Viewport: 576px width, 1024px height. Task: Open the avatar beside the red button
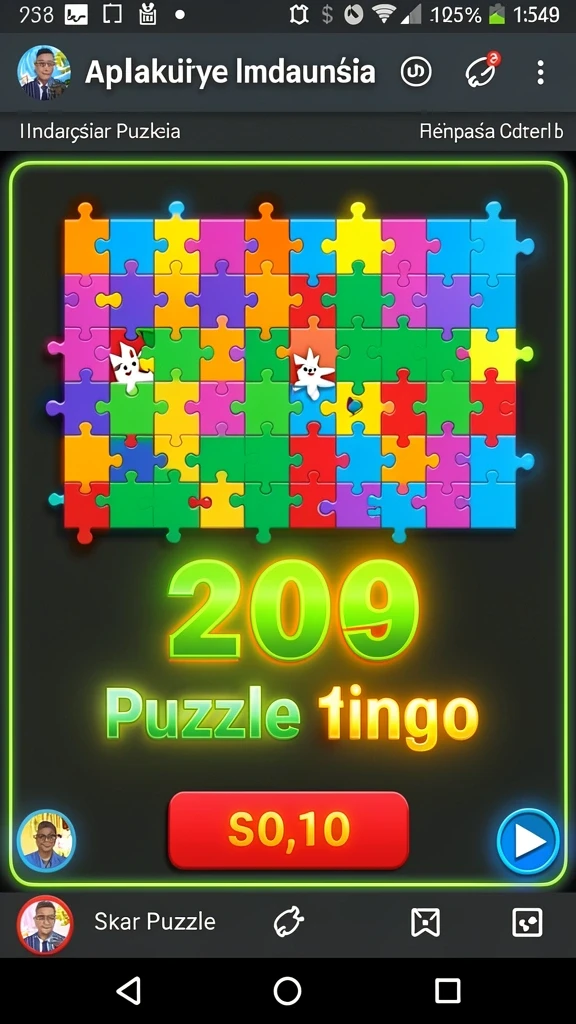[x=46, y=840]
